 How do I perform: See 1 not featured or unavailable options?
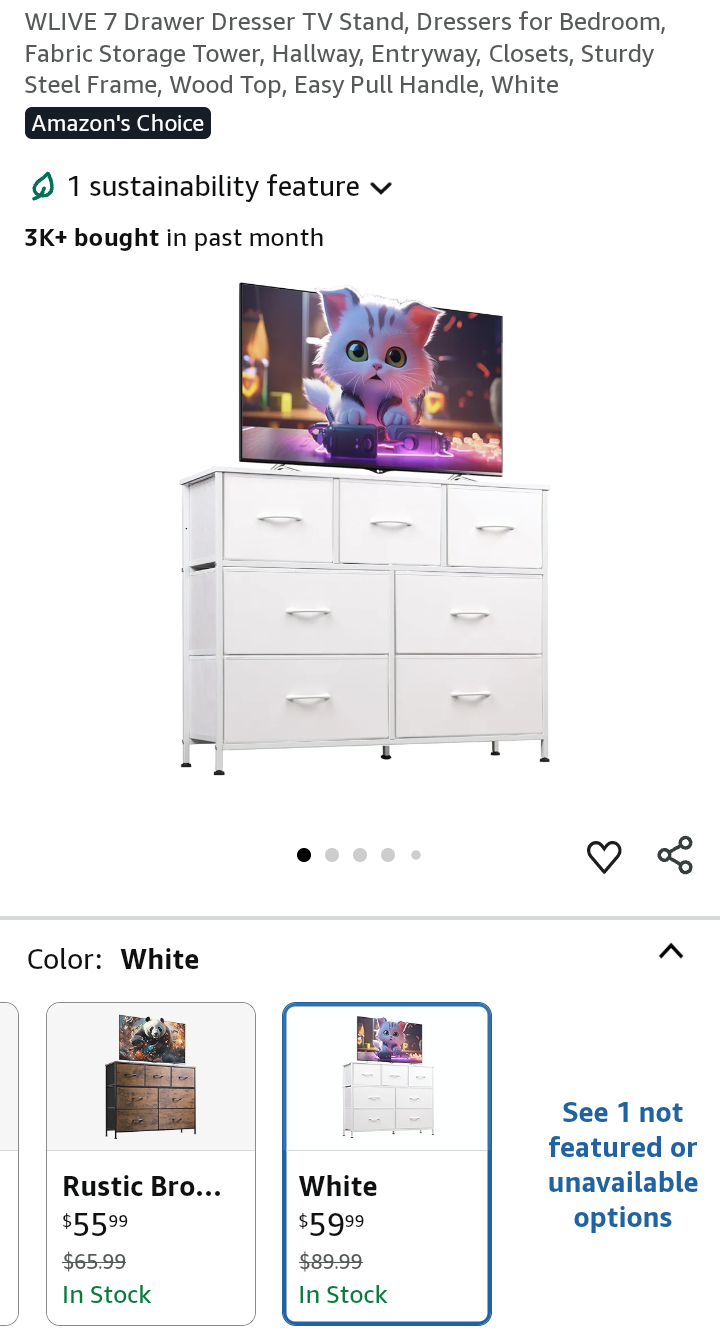click(622, 1164)
